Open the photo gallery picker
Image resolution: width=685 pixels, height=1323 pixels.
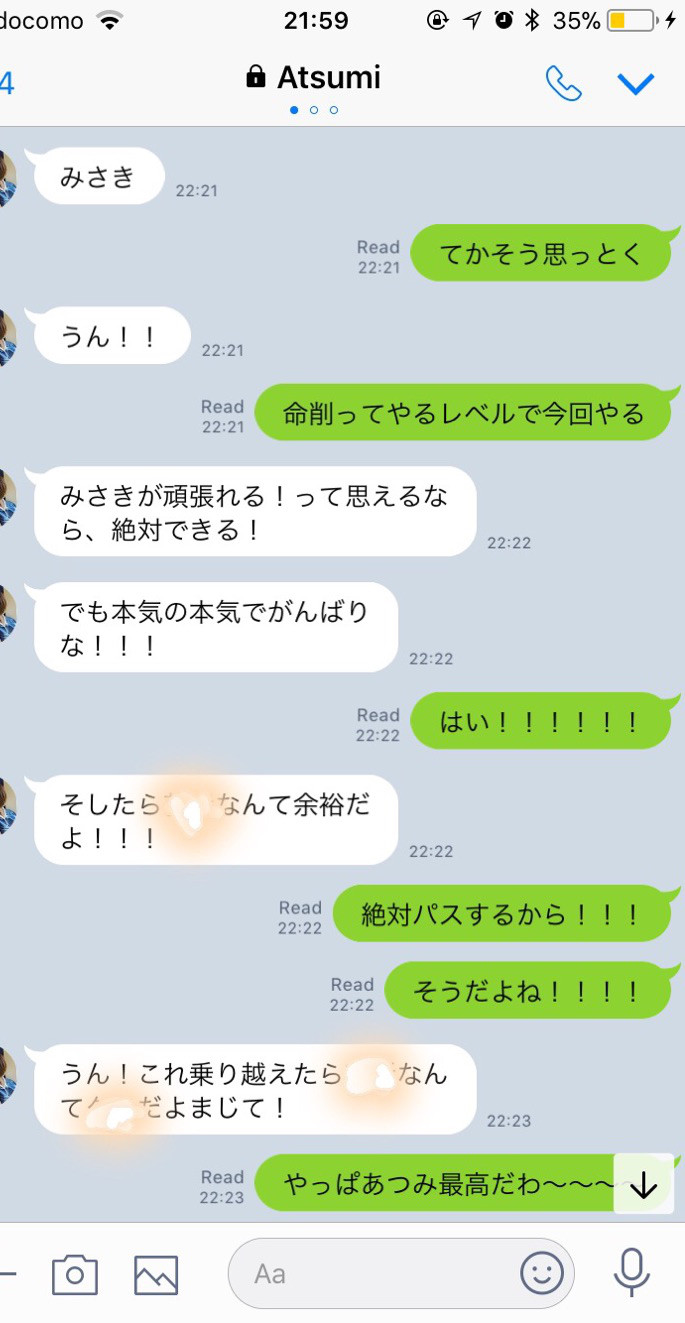tap(156, 1274)
